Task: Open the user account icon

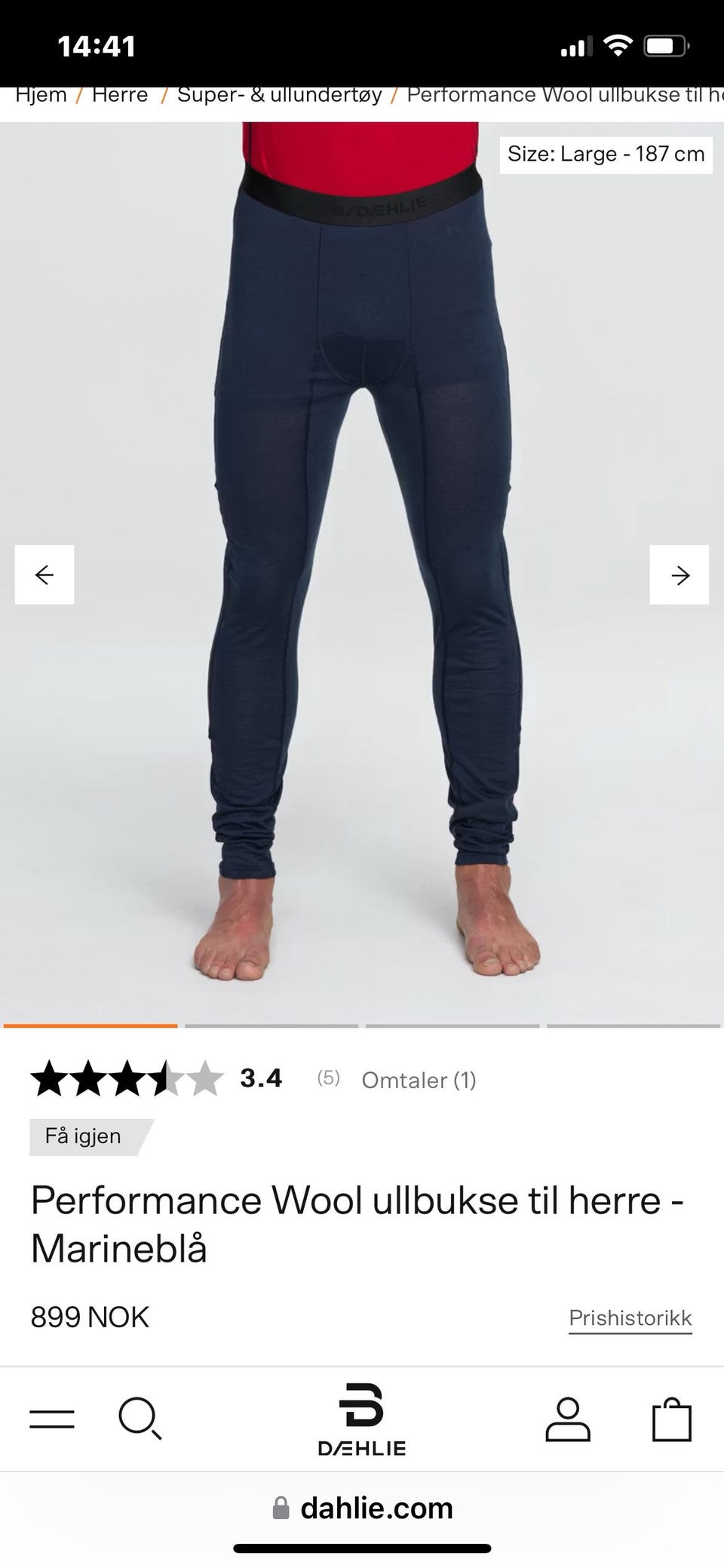Action: pos(568,1419)
